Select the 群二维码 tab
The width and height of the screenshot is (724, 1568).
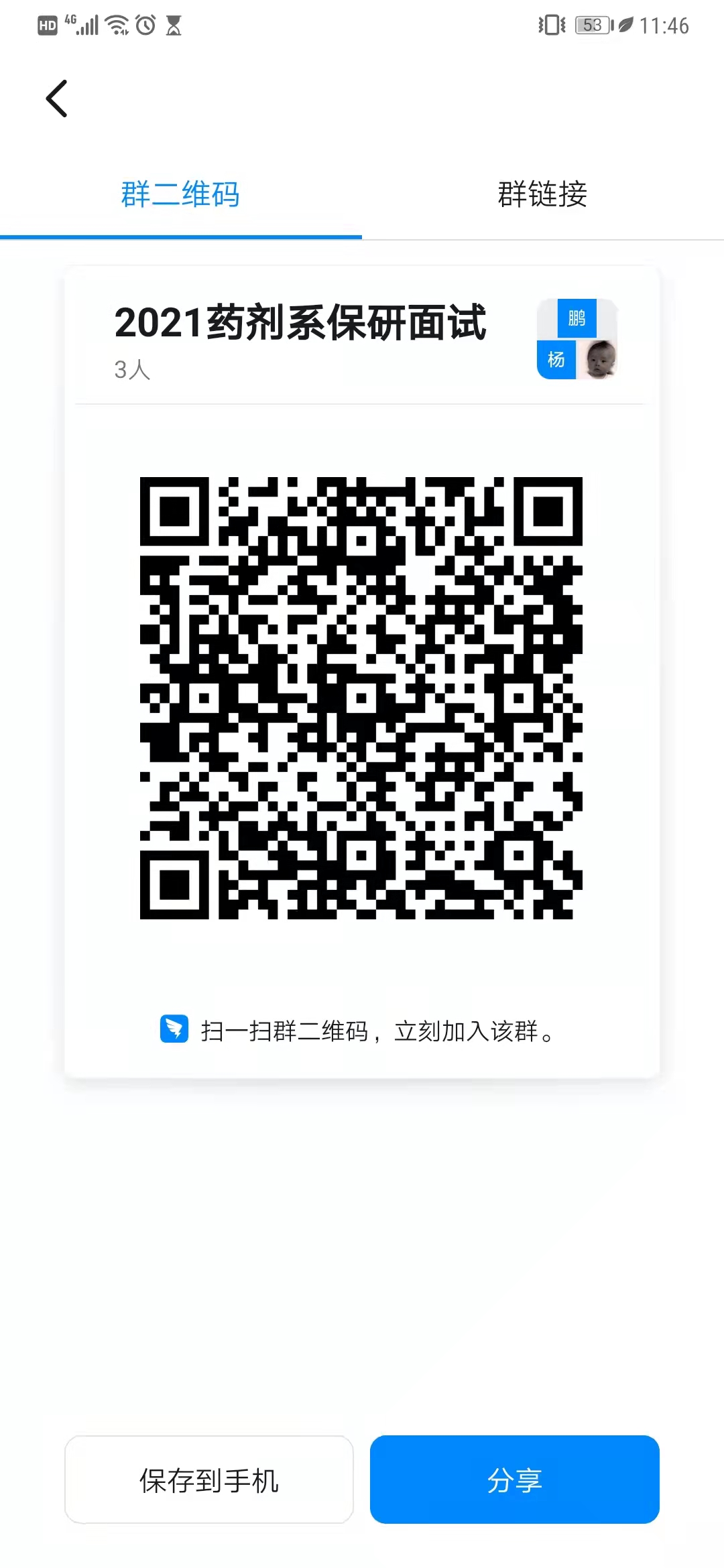(180, 194)
